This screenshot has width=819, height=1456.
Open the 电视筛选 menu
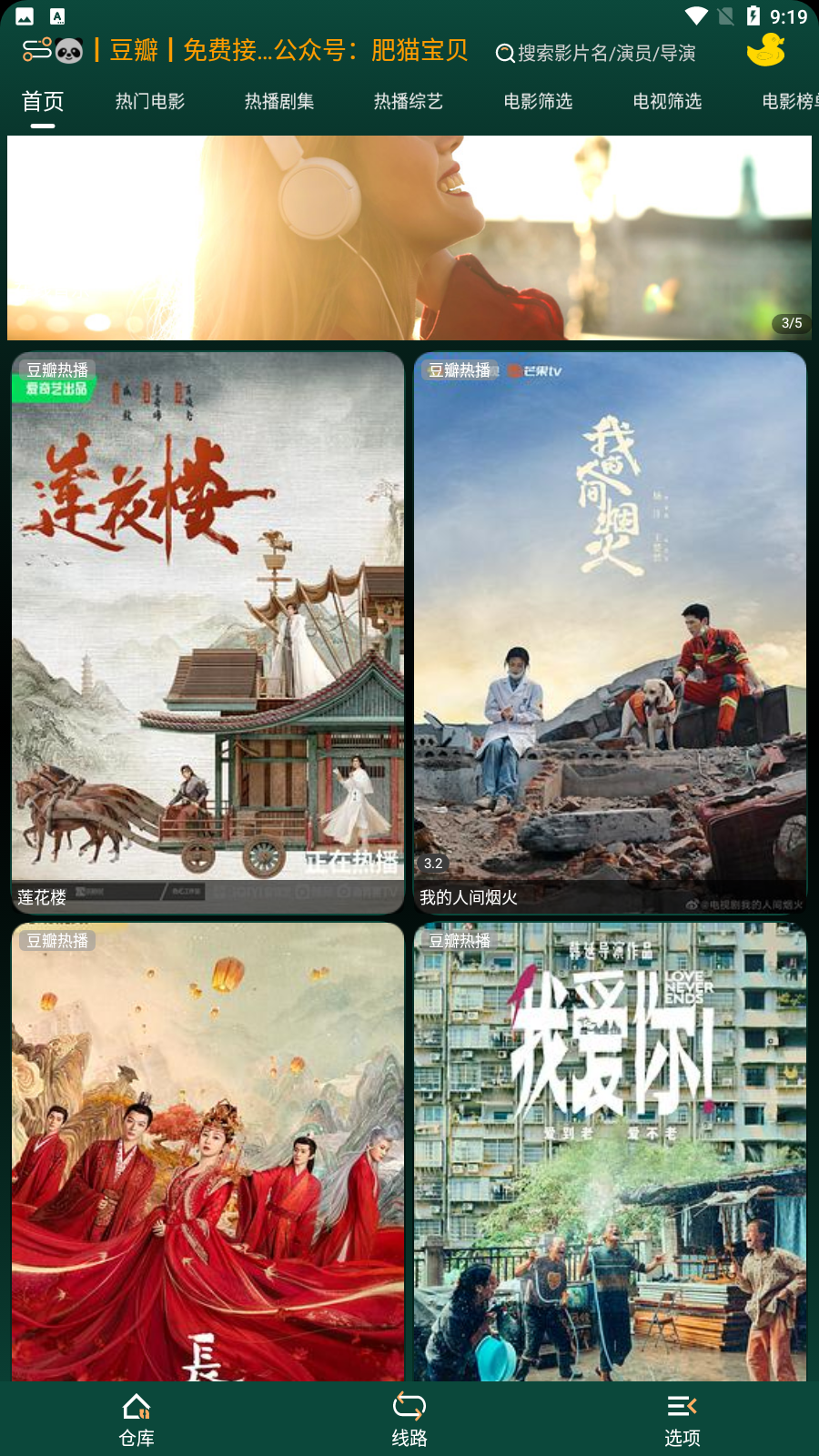[x=665, y=101]
